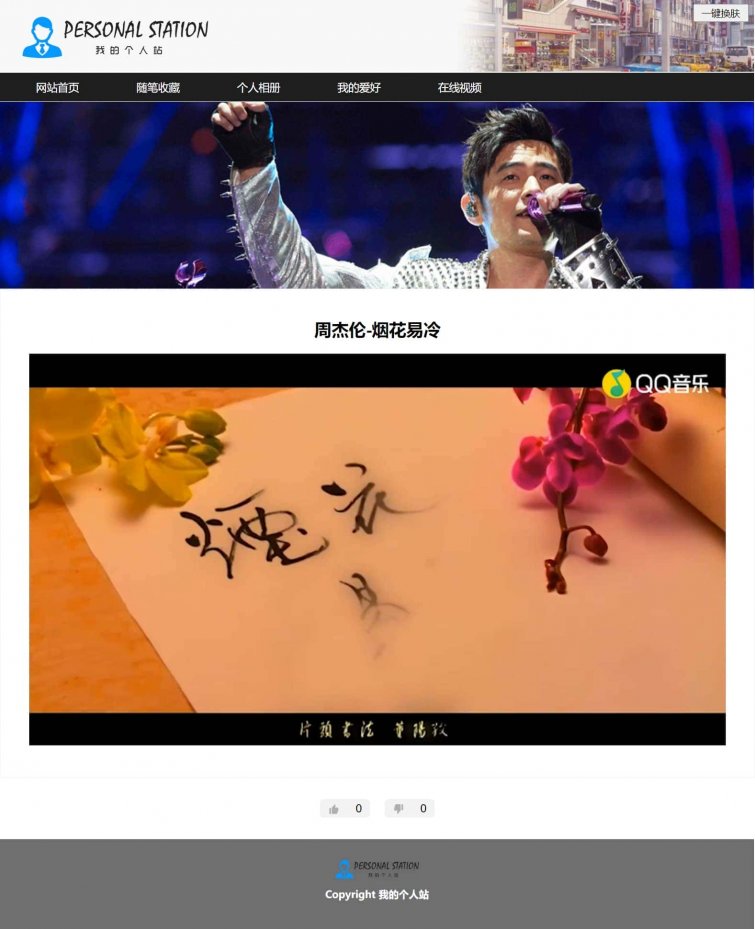Like this video with thumbs up
Viewport: 755px width, 929px height.
[x=344, y=809]
